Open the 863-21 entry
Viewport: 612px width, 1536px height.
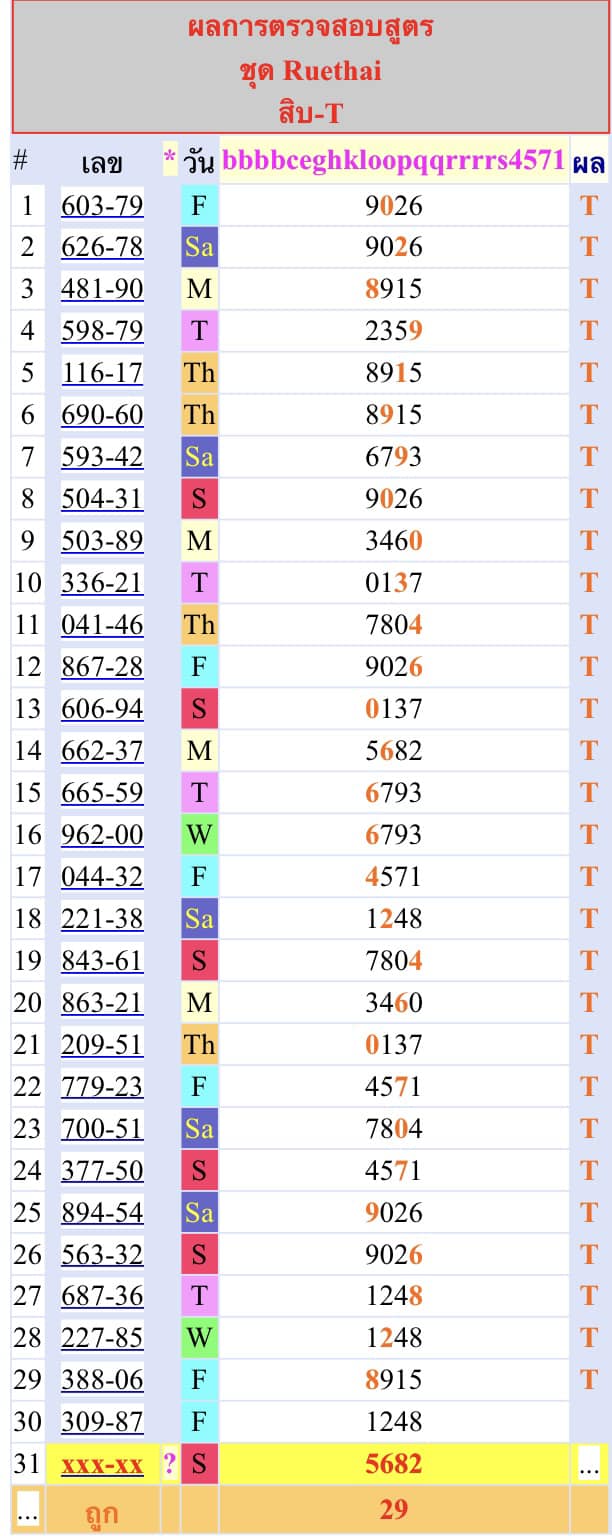pos(102,1003)
